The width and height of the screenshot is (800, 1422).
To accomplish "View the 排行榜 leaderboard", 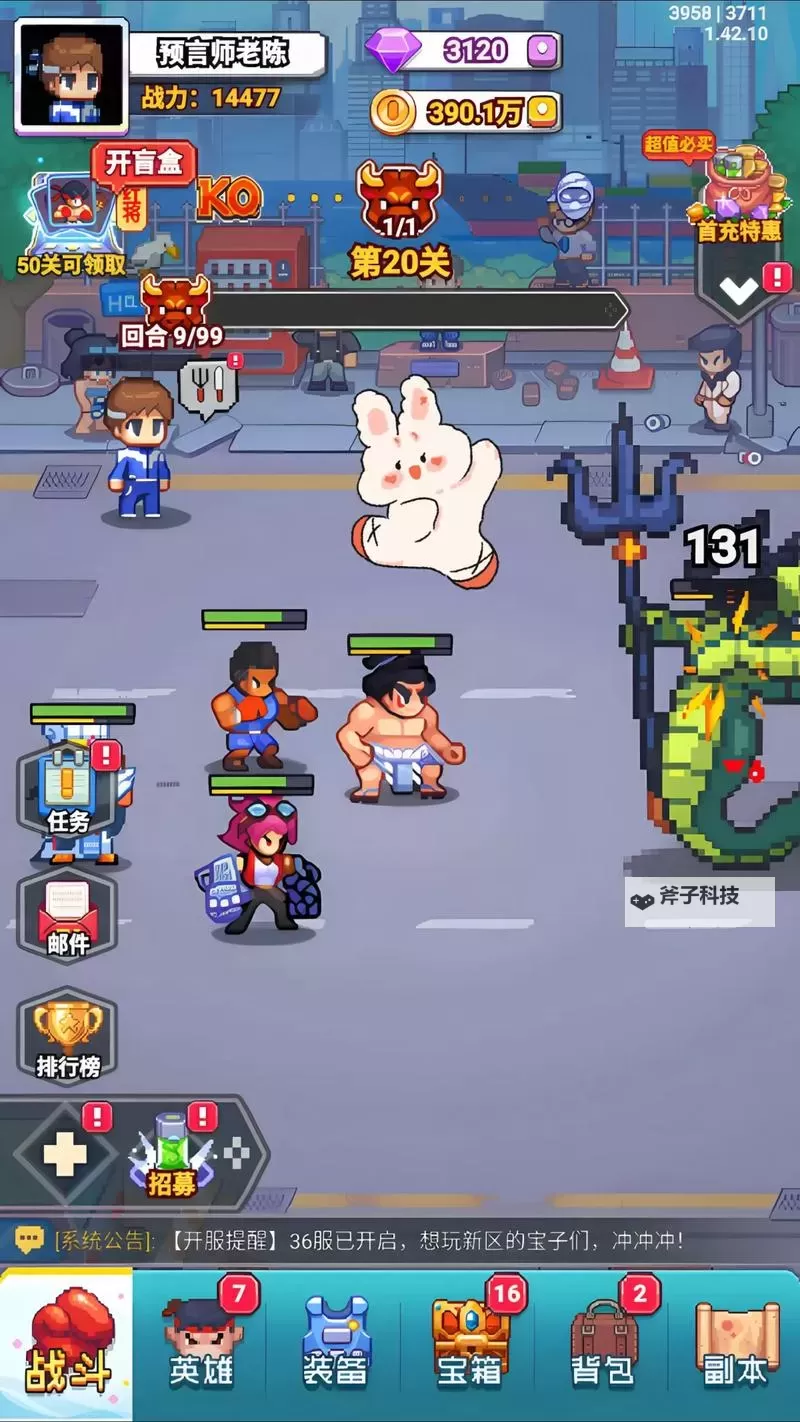I will [x=68, y=1040].
